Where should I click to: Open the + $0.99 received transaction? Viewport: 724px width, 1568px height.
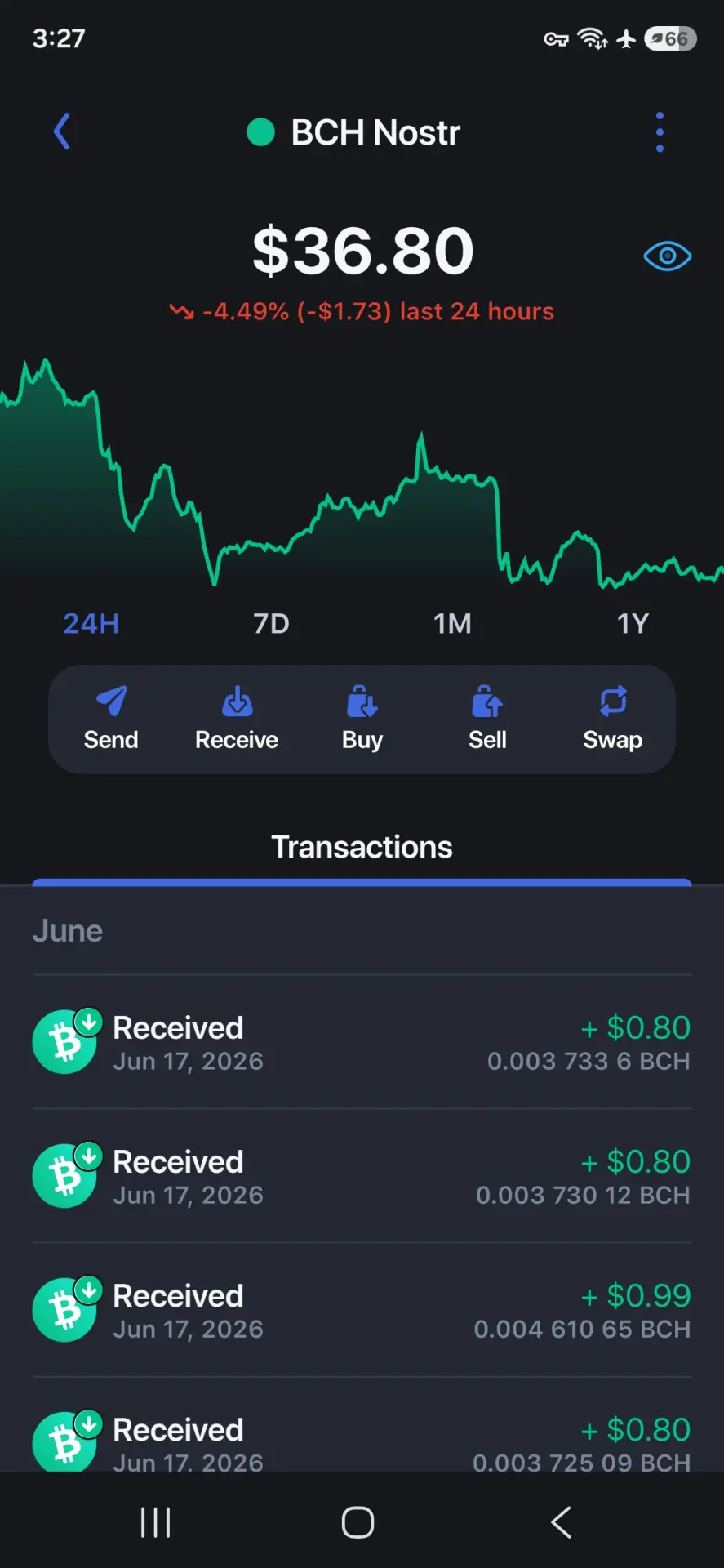(362, 1311)
